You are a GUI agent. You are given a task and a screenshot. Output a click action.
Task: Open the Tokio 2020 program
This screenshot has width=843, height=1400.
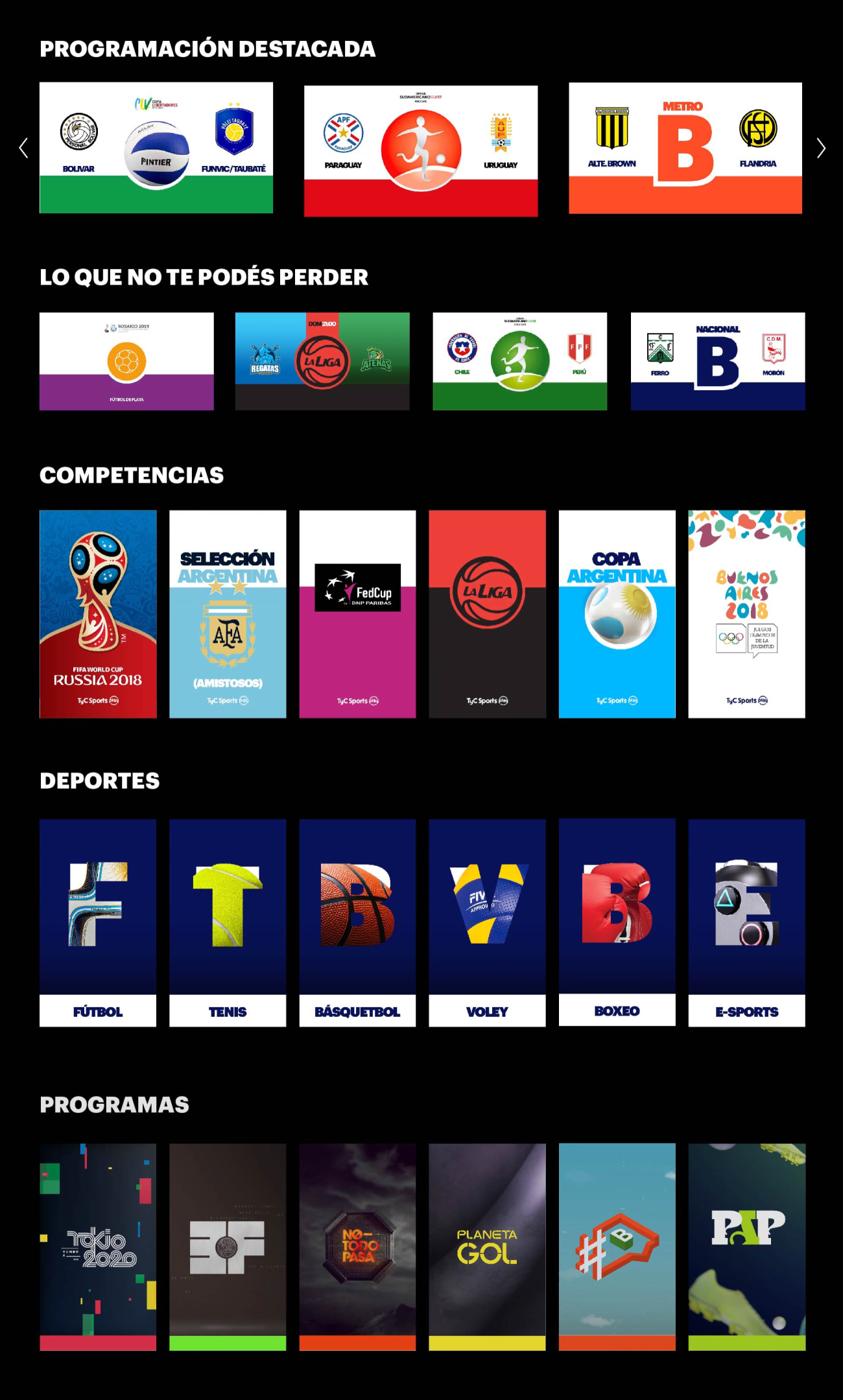98,1246
